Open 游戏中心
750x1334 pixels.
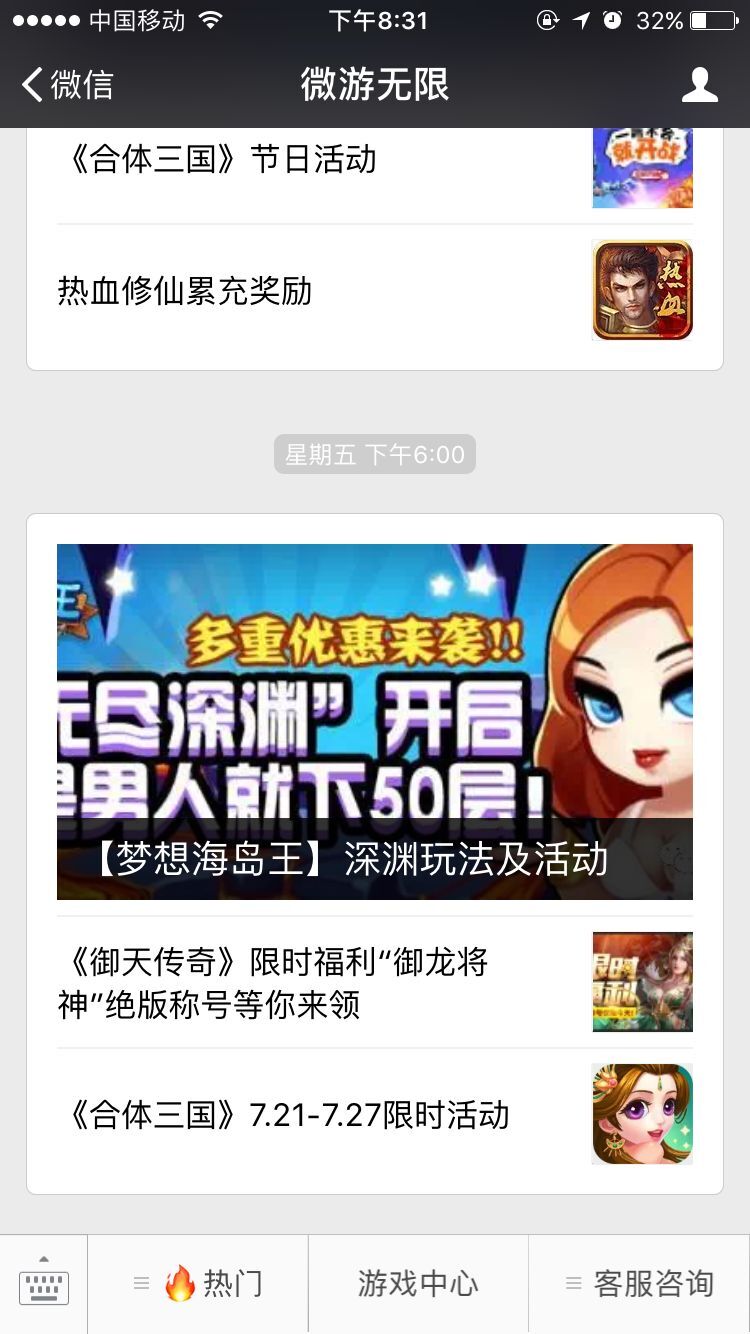click(418, 1284)
